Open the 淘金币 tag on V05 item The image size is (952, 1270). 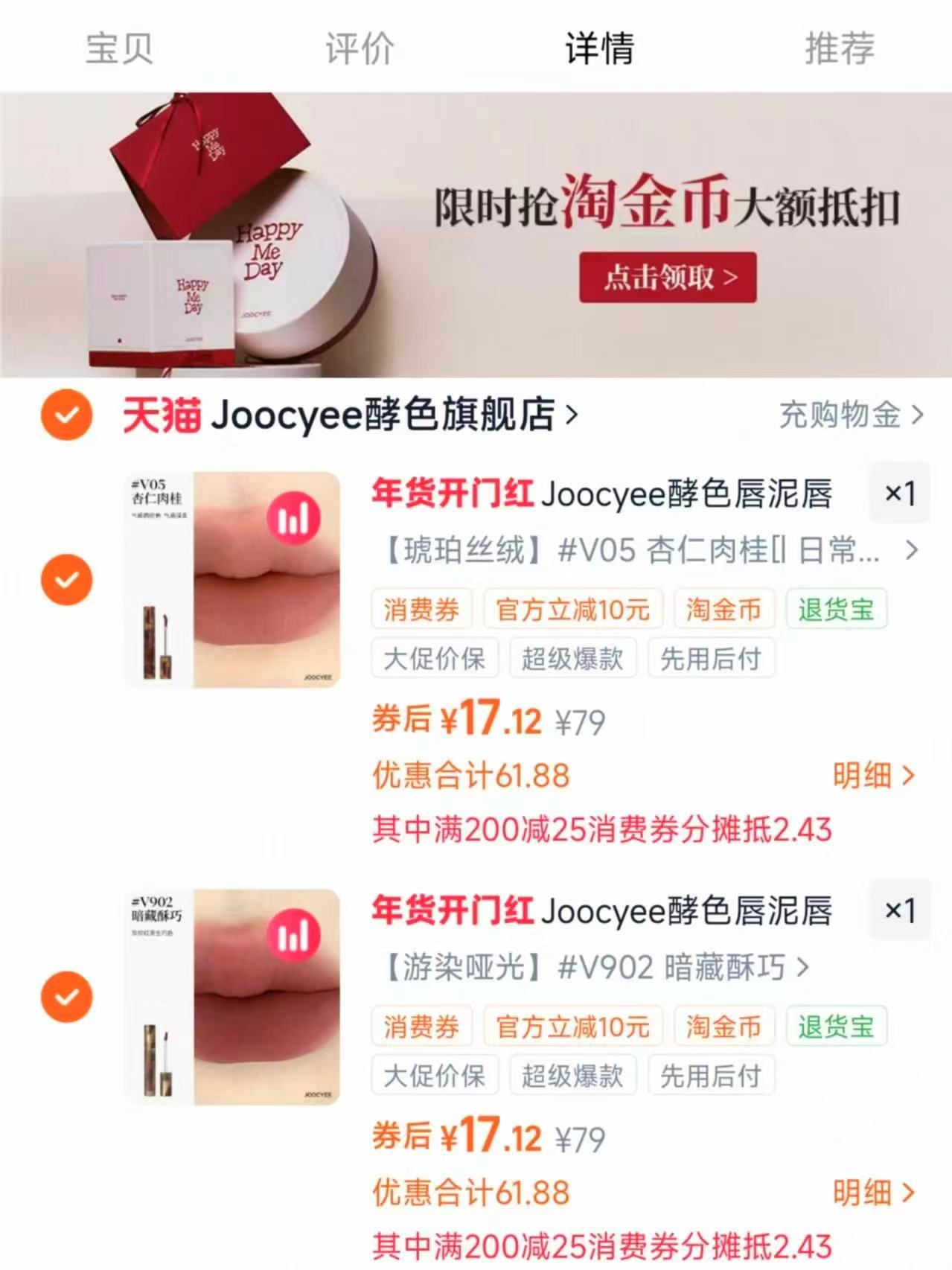pyautogui.click(x=723, y=609)
